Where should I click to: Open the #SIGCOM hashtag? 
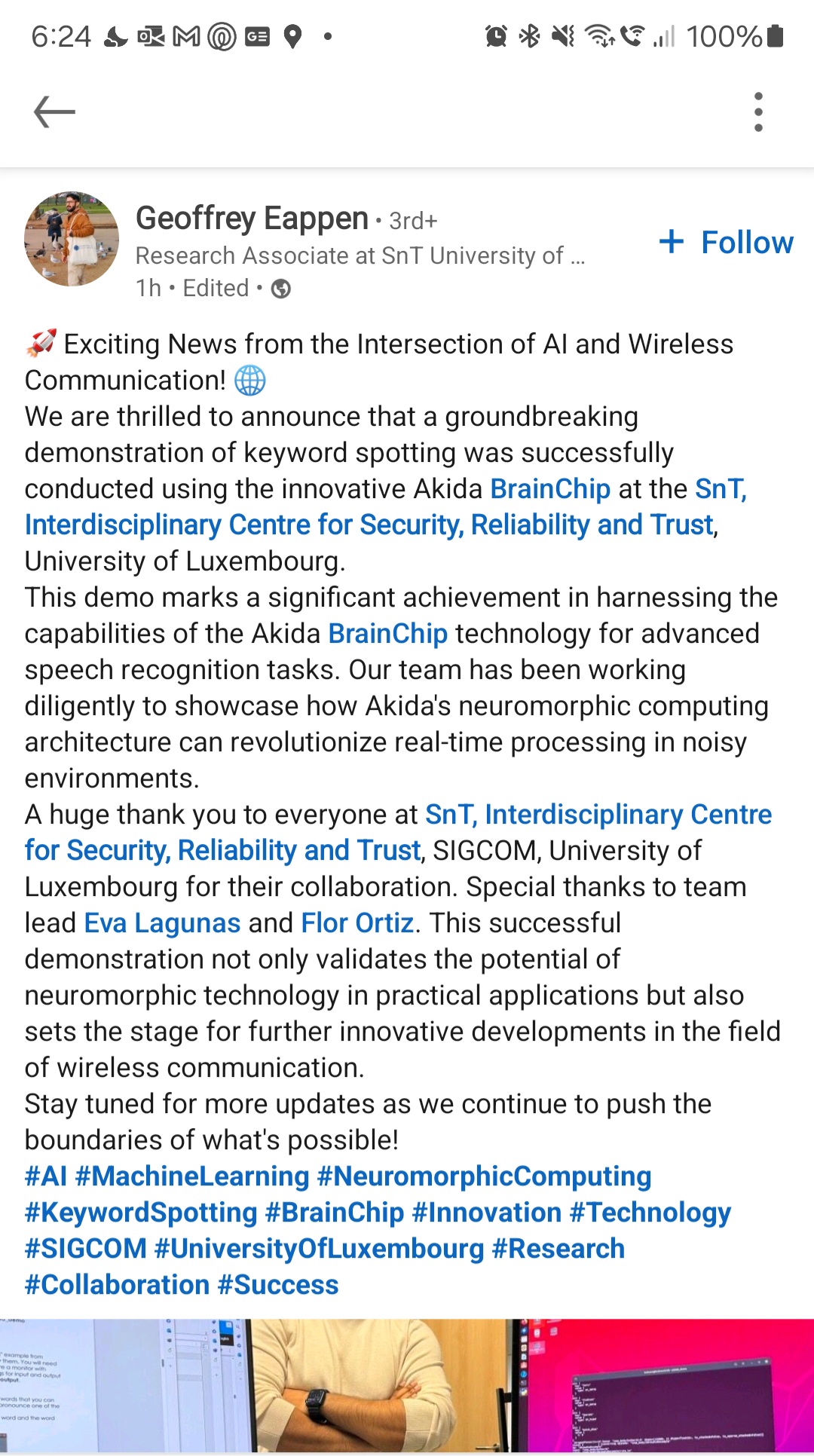tap(85, 1249)
